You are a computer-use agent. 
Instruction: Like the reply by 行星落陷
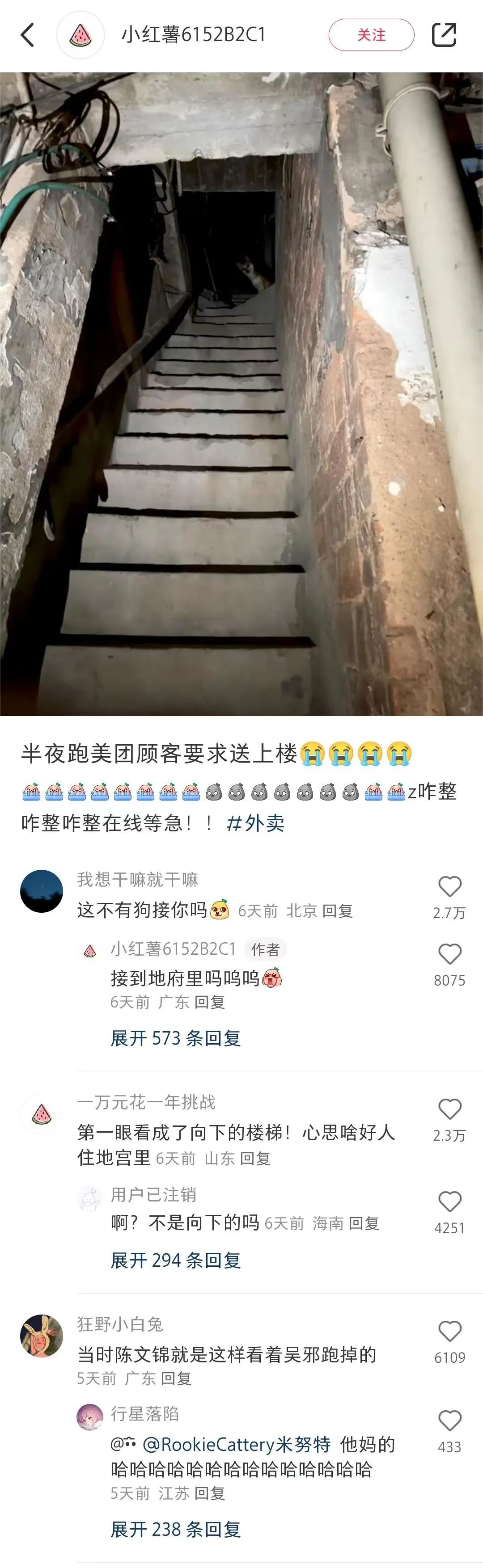click(449, 1420)
